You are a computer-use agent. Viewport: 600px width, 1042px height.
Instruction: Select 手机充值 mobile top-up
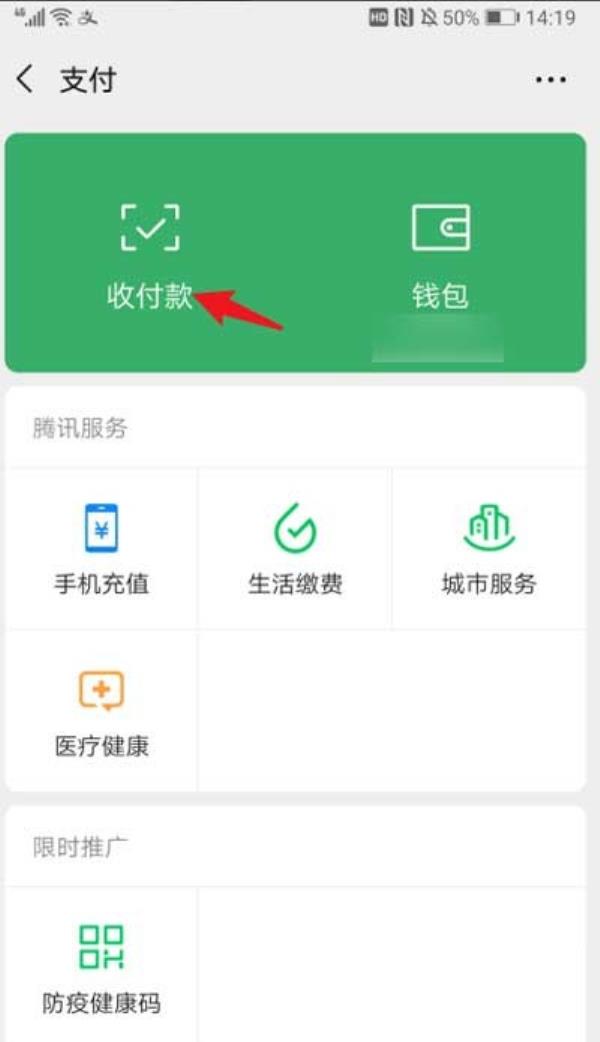tap(102, 549)
